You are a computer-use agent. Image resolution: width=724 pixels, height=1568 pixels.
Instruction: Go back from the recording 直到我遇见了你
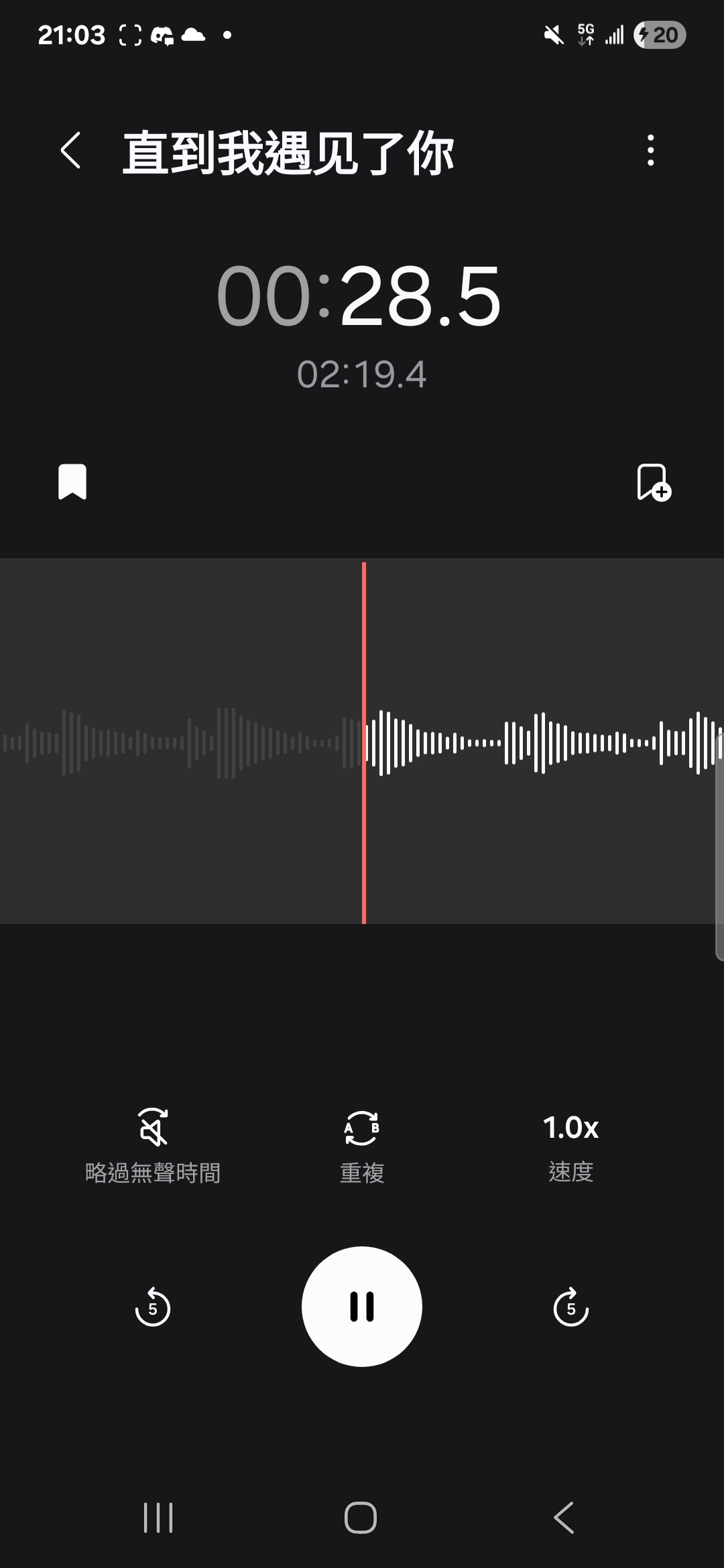coord(71,150)
